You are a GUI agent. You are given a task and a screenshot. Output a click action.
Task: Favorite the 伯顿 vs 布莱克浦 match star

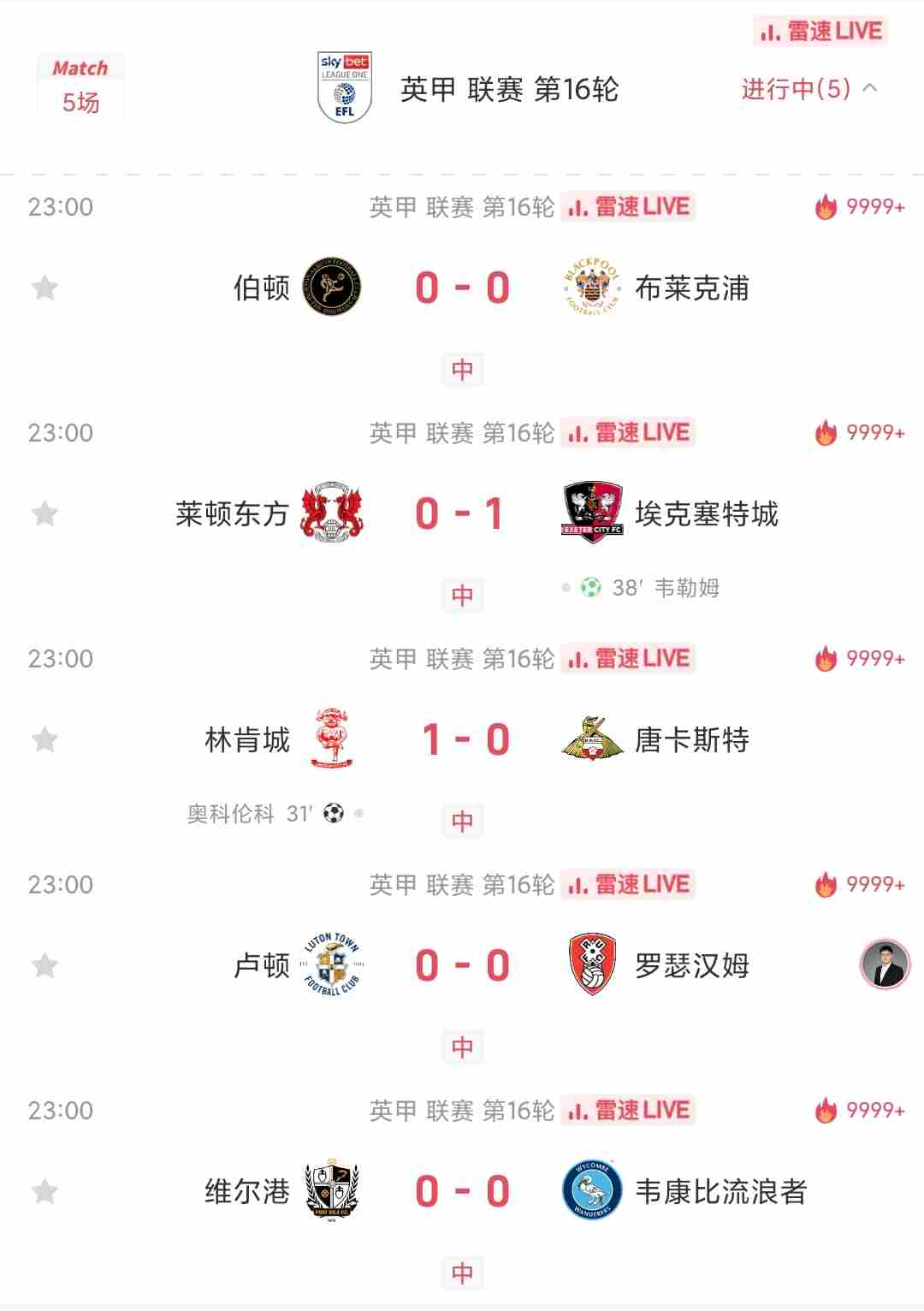(44, 288)
